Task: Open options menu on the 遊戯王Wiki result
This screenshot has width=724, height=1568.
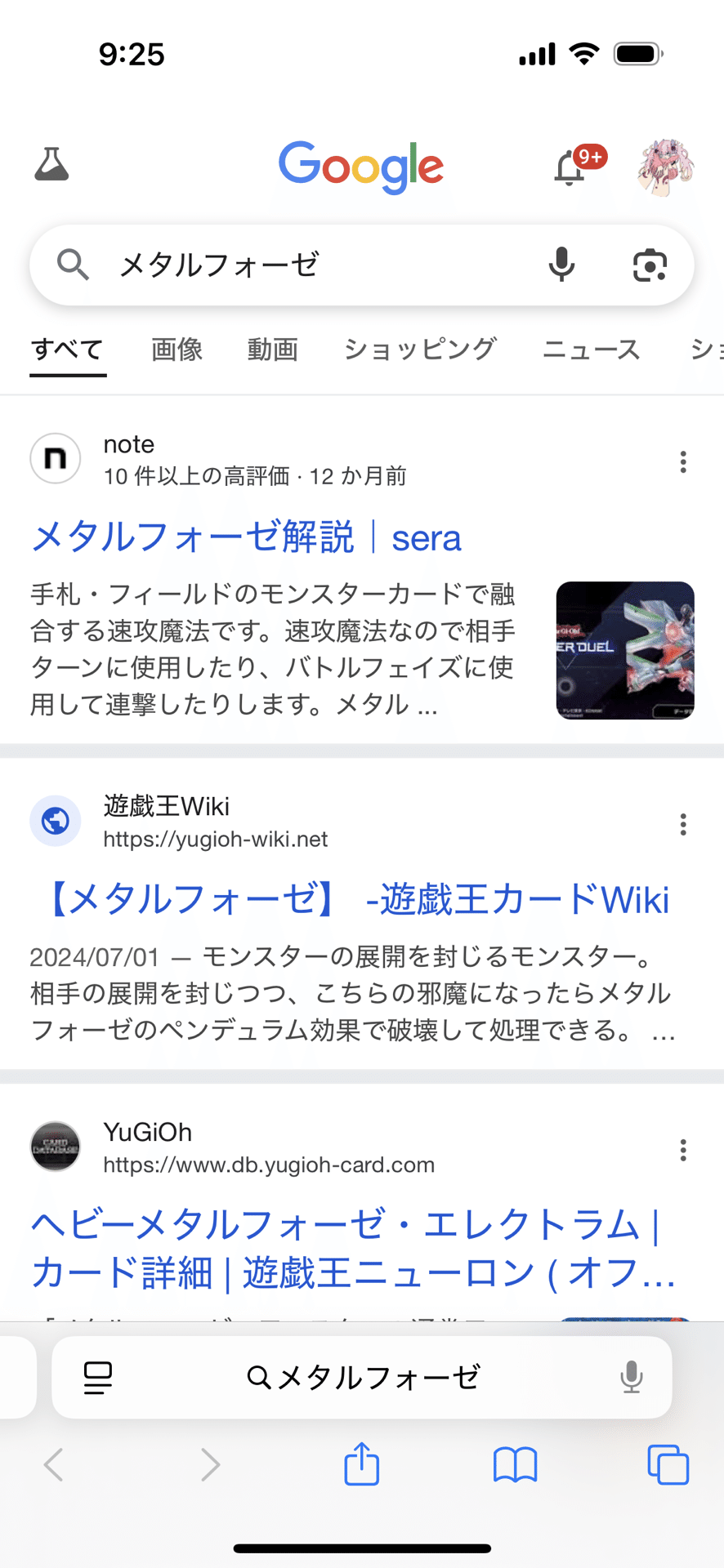Action: 683,825
